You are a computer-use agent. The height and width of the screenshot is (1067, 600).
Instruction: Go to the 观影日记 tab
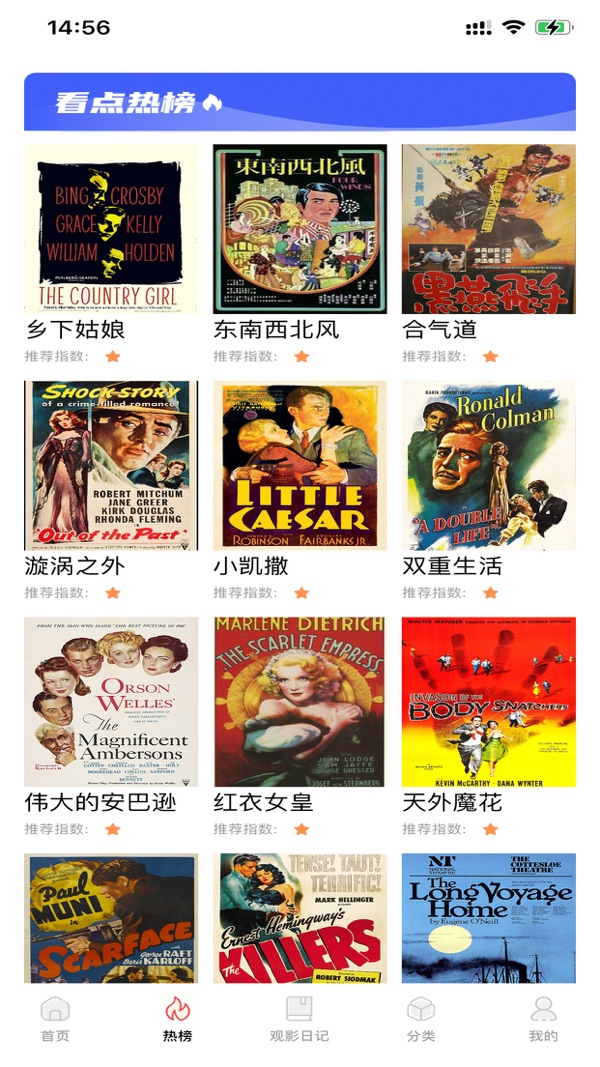(299, 1019)
